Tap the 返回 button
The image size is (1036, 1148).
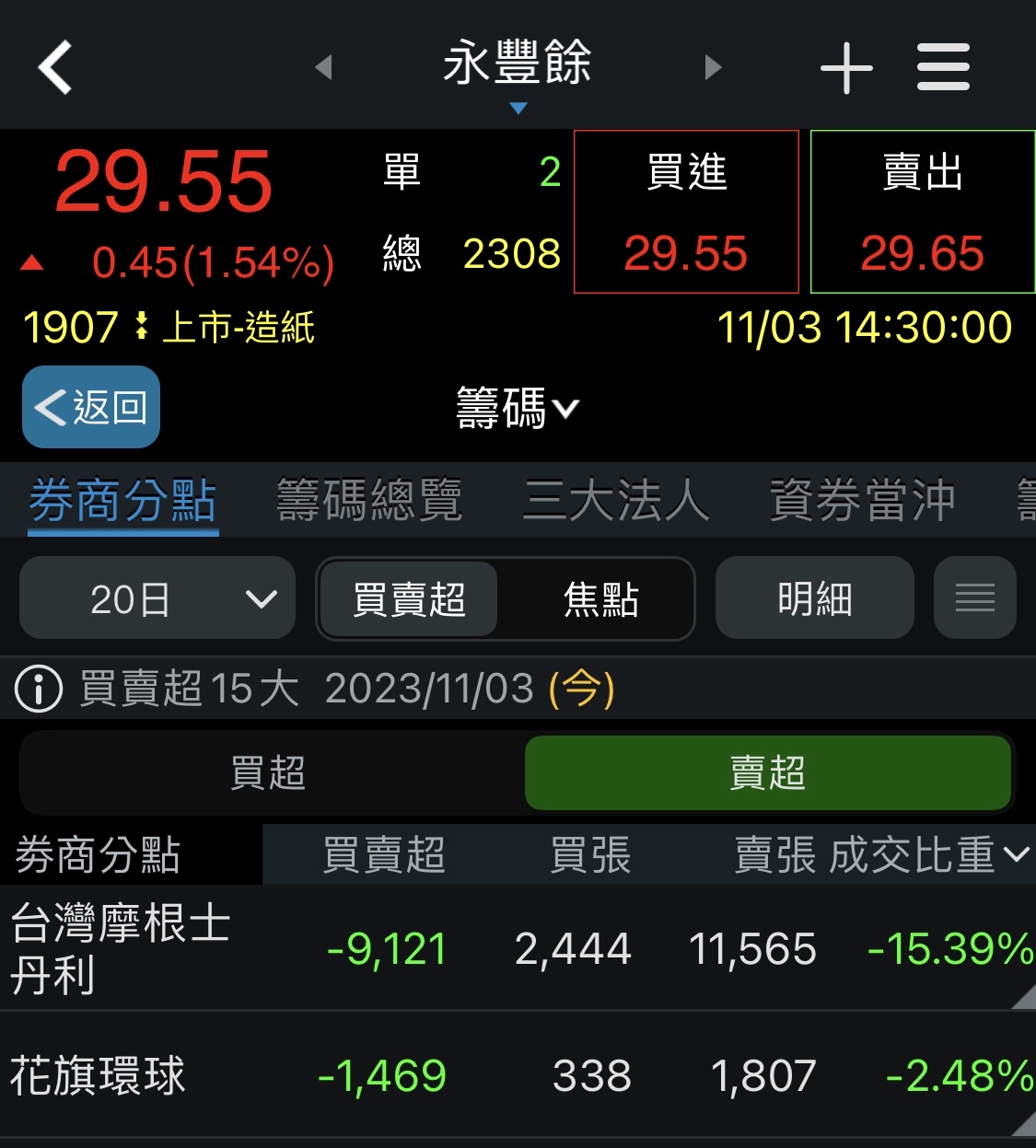coord(91,407)
